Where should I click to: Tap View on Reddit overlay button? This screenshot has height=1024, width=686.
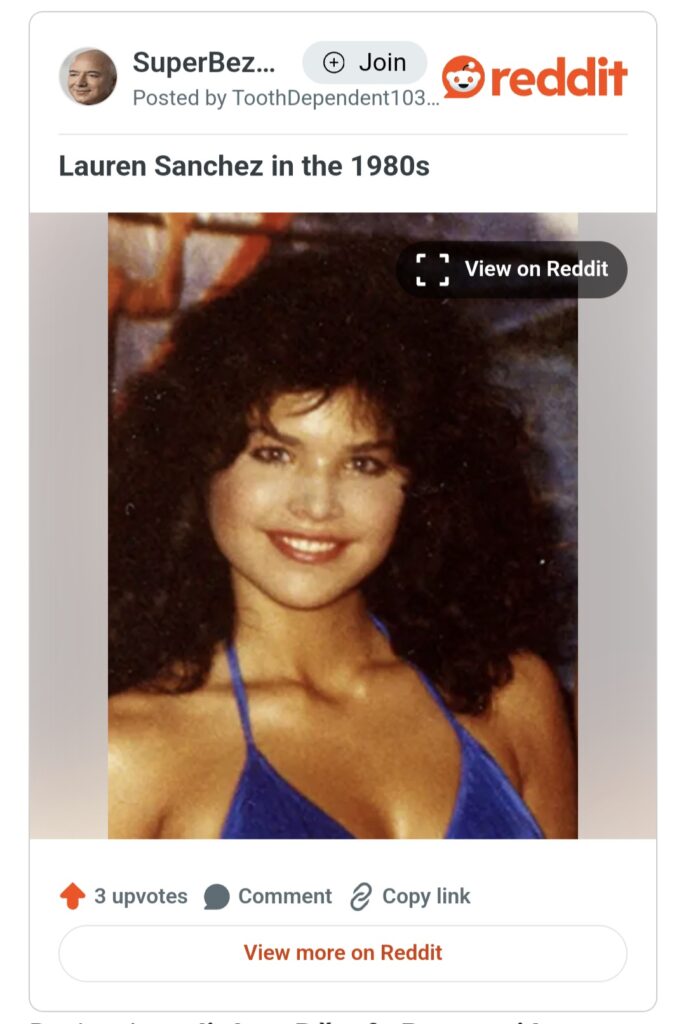511,269
